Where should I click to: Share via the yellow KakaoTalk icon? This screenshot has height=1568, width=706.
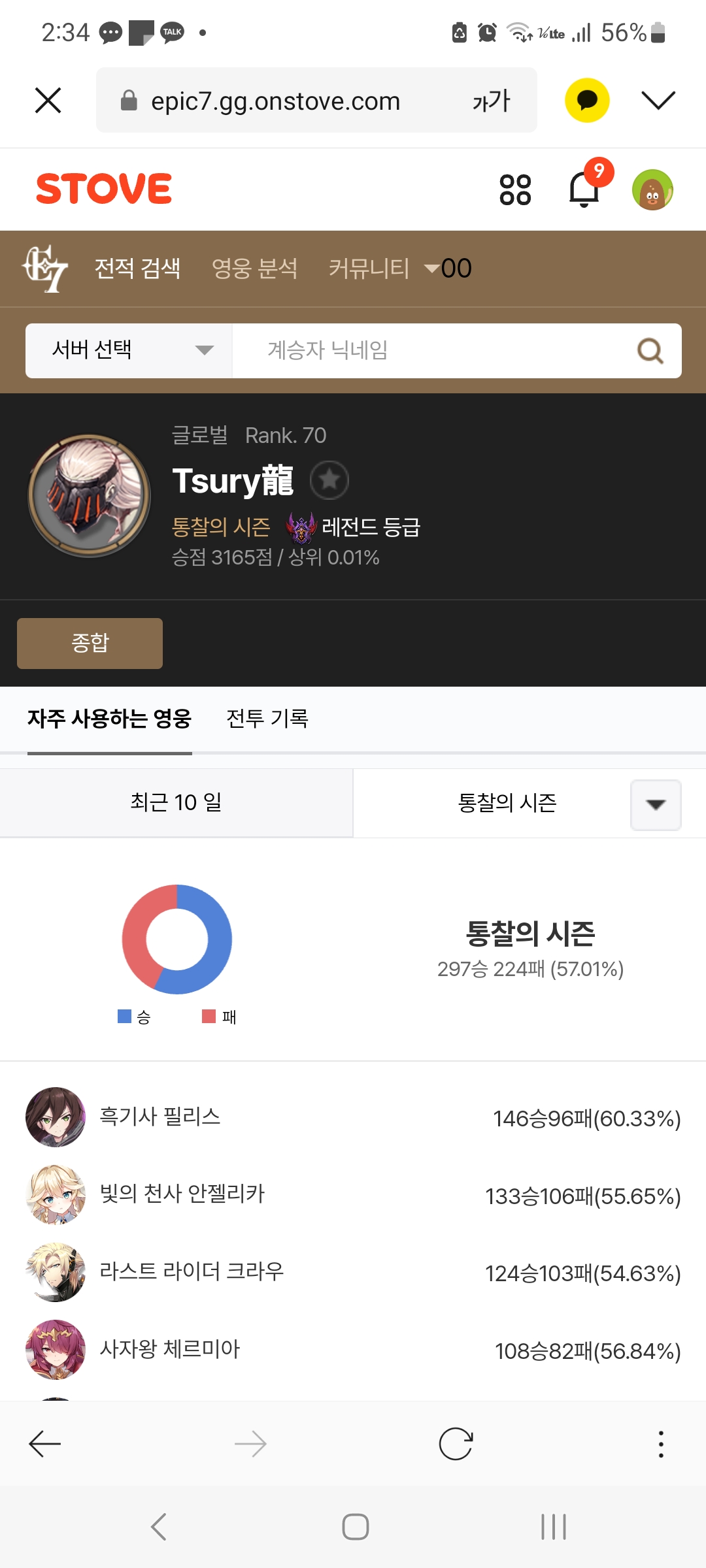pos(587,100)
